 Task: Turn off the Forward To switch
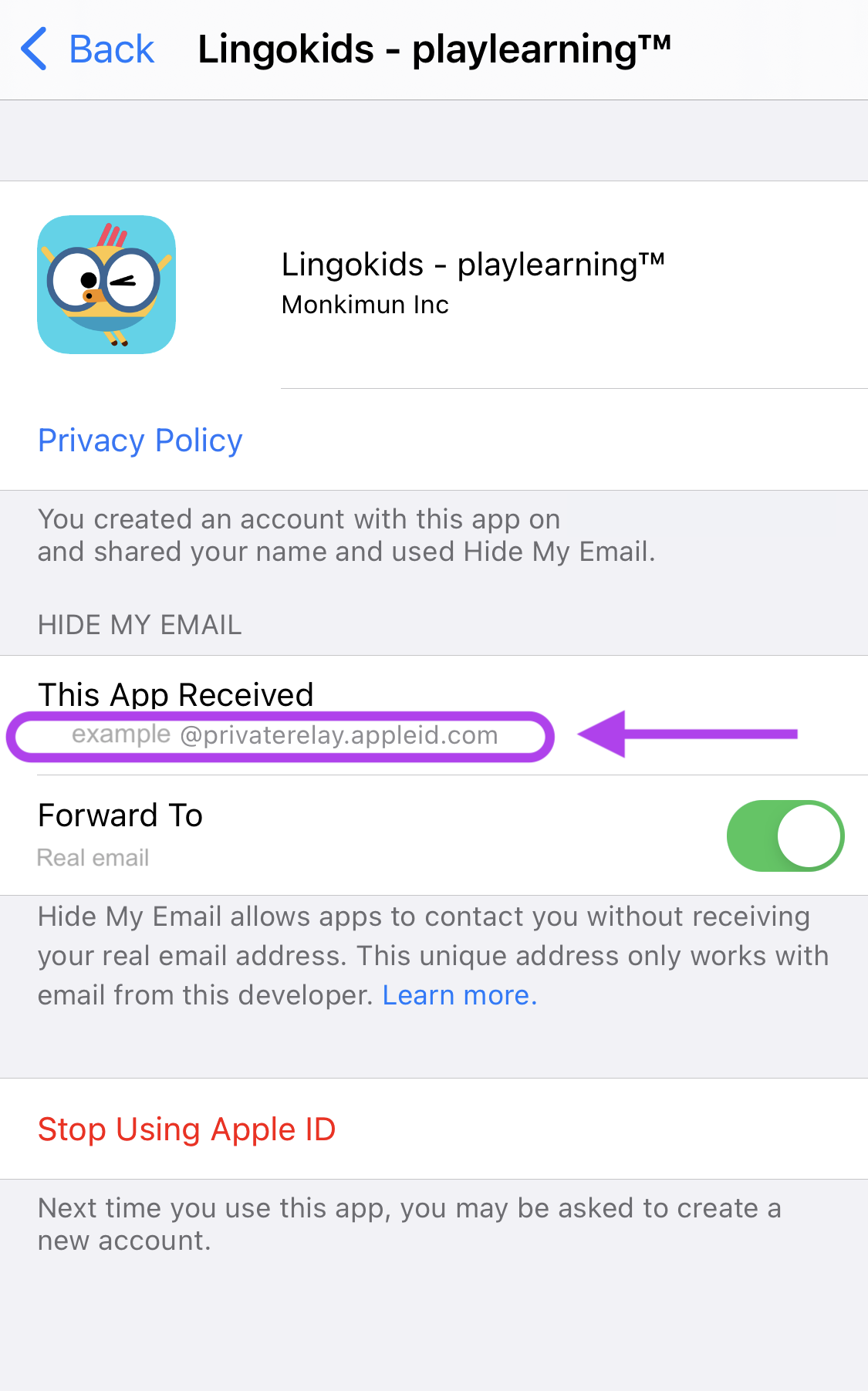[785, 836]
